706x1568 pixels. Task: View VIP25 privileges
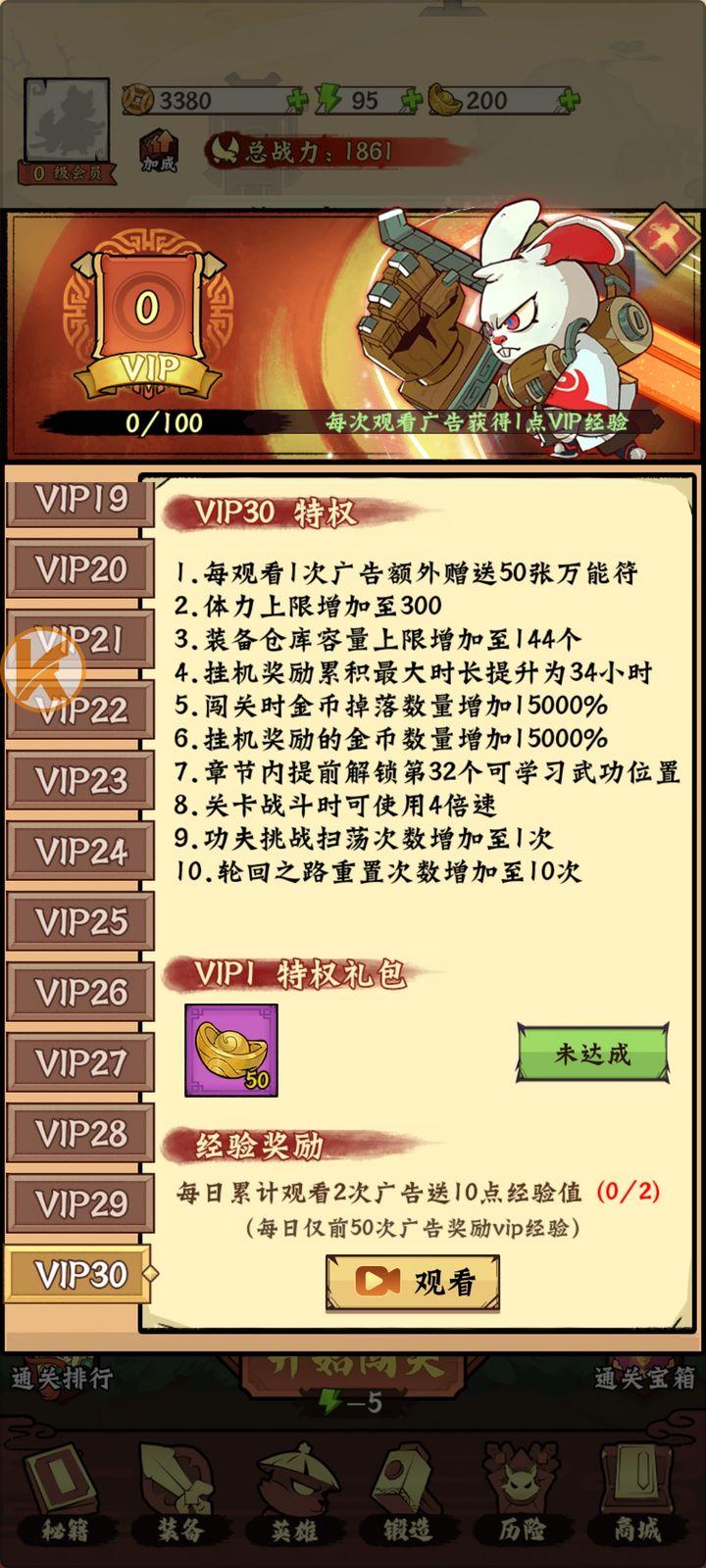80,921
